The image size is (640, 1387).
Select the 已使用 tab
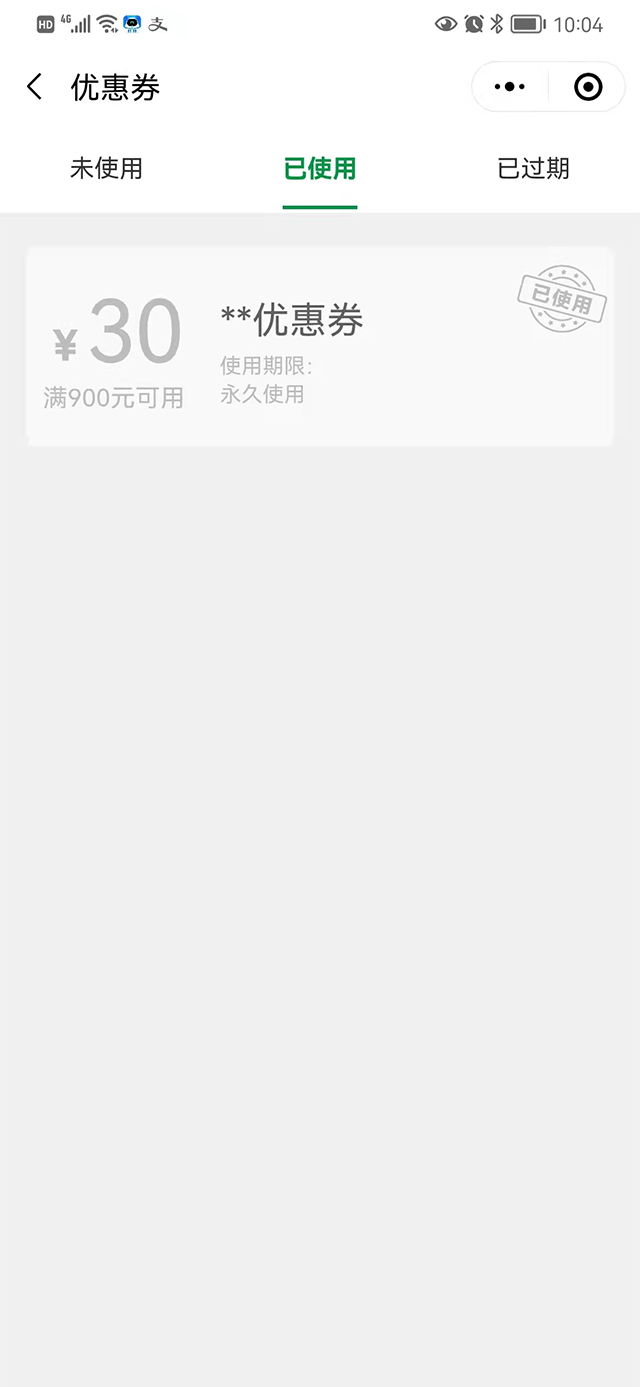[x=320, y=169]
